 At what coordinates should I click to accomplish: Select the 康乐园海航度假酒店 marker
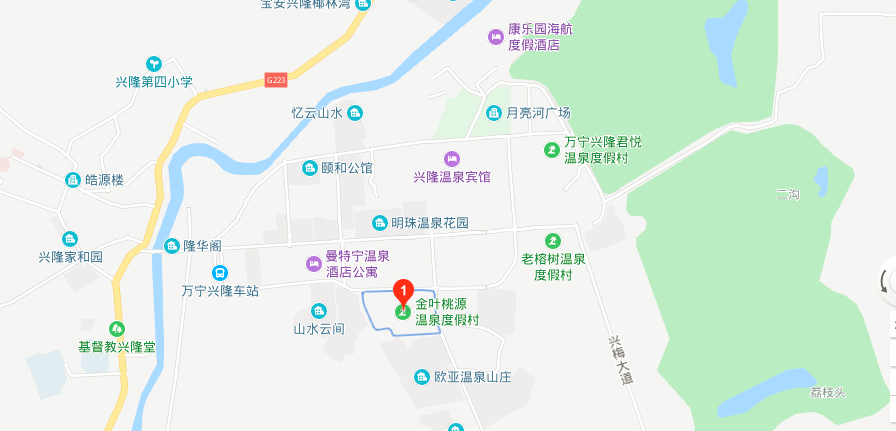click(495, 37)
